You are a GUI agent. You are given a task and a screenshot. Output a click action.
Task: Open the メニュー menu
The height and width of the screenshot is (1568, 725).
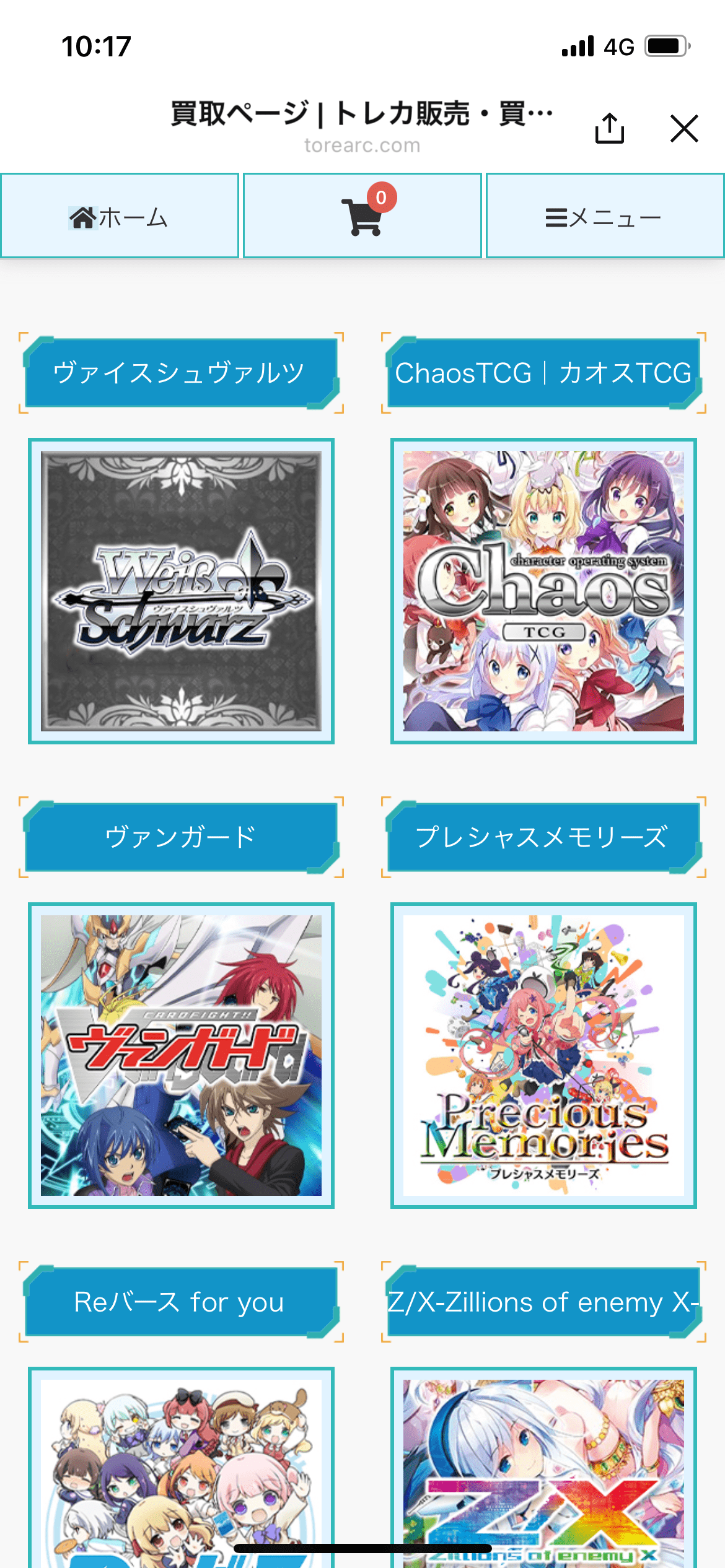604,217
